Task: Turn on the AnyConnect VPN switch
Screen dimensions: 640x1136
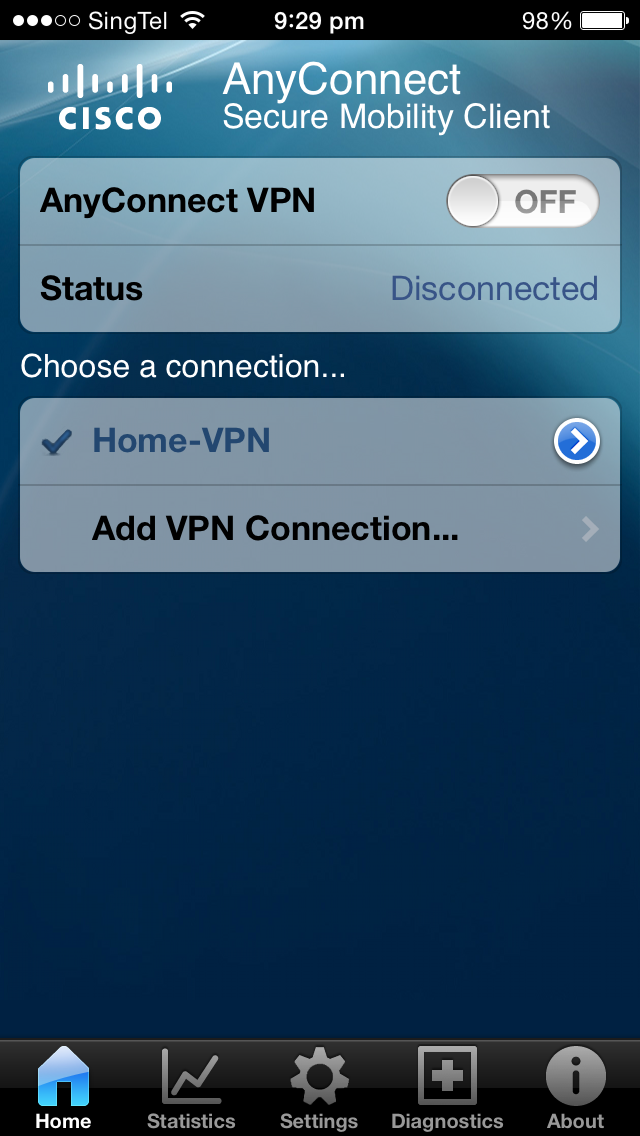Action: click(x=523, y=201)
